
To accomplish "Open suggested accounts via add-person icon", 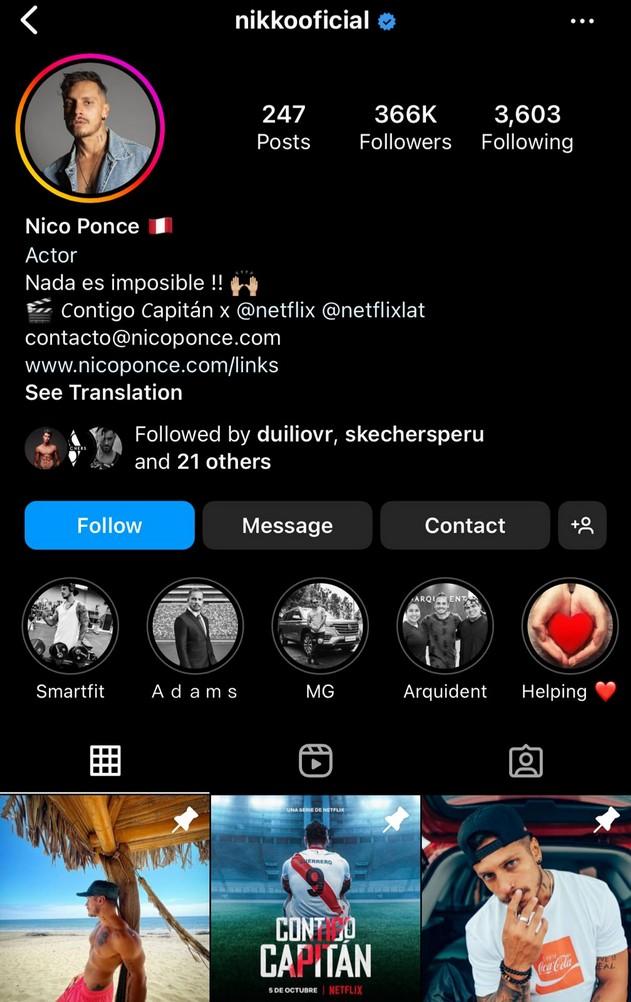I will coord(582,525).
